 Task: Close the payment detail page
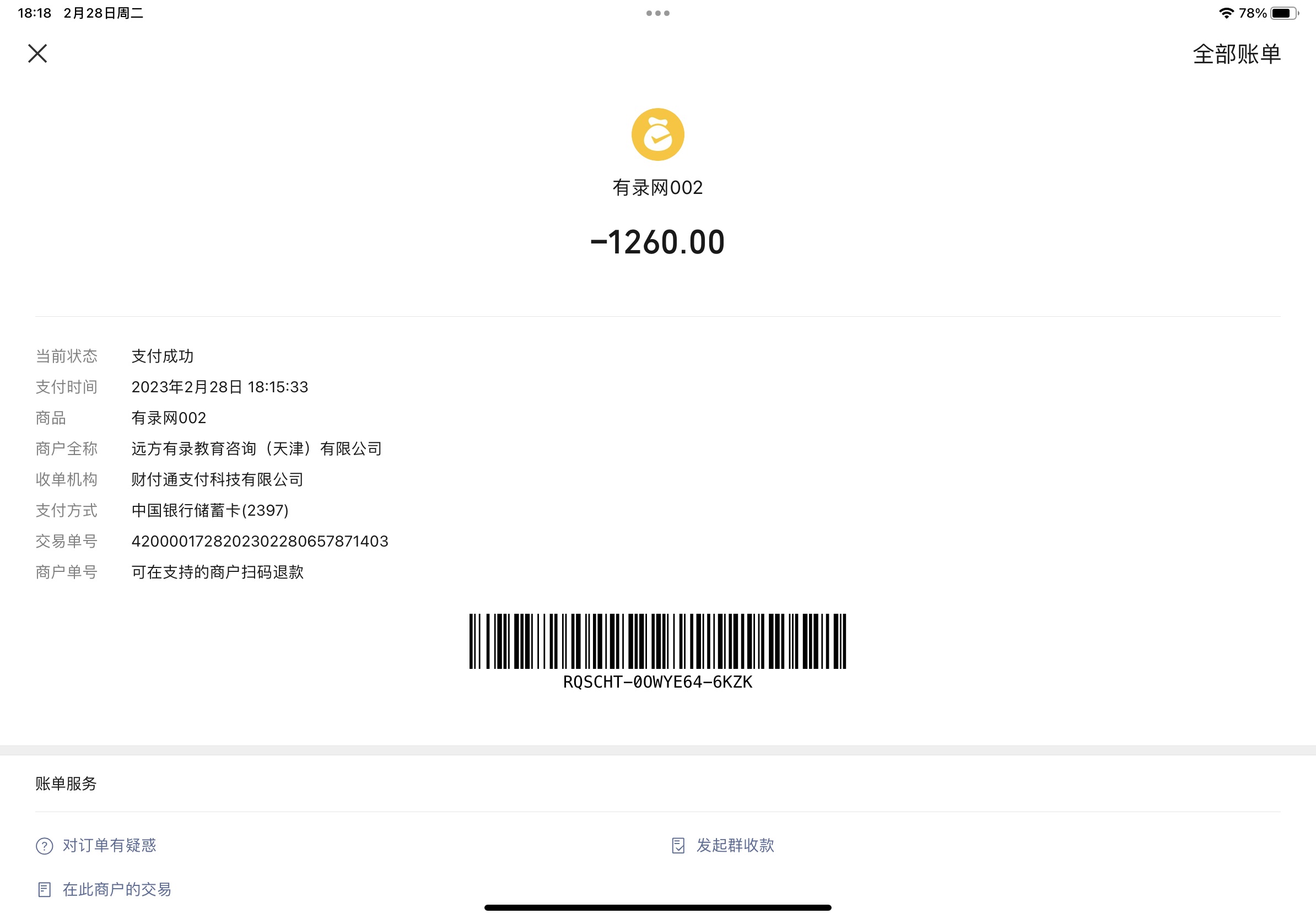click(x=38, y=54)
